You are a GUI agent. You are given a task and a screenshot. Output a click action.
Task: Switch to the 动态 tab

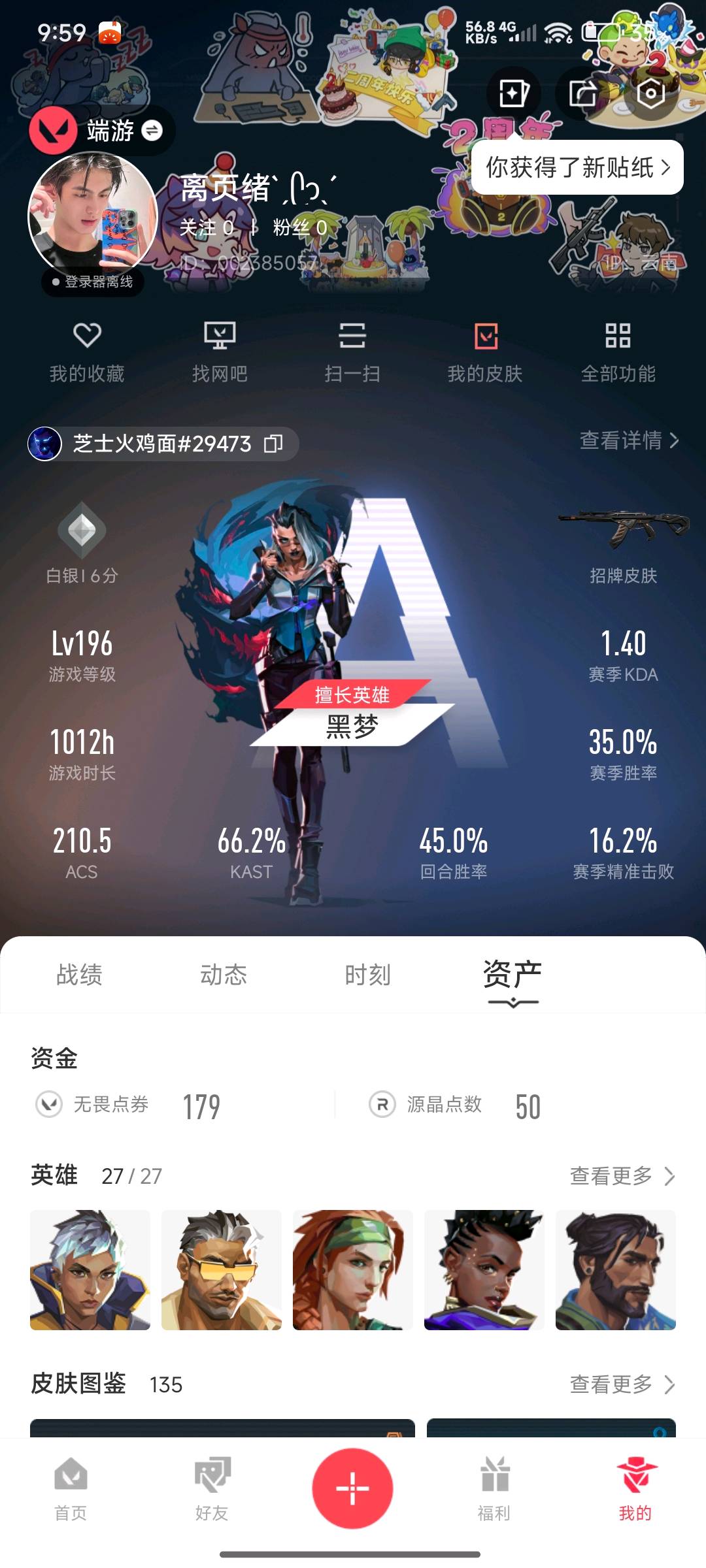tap(224, 975)
